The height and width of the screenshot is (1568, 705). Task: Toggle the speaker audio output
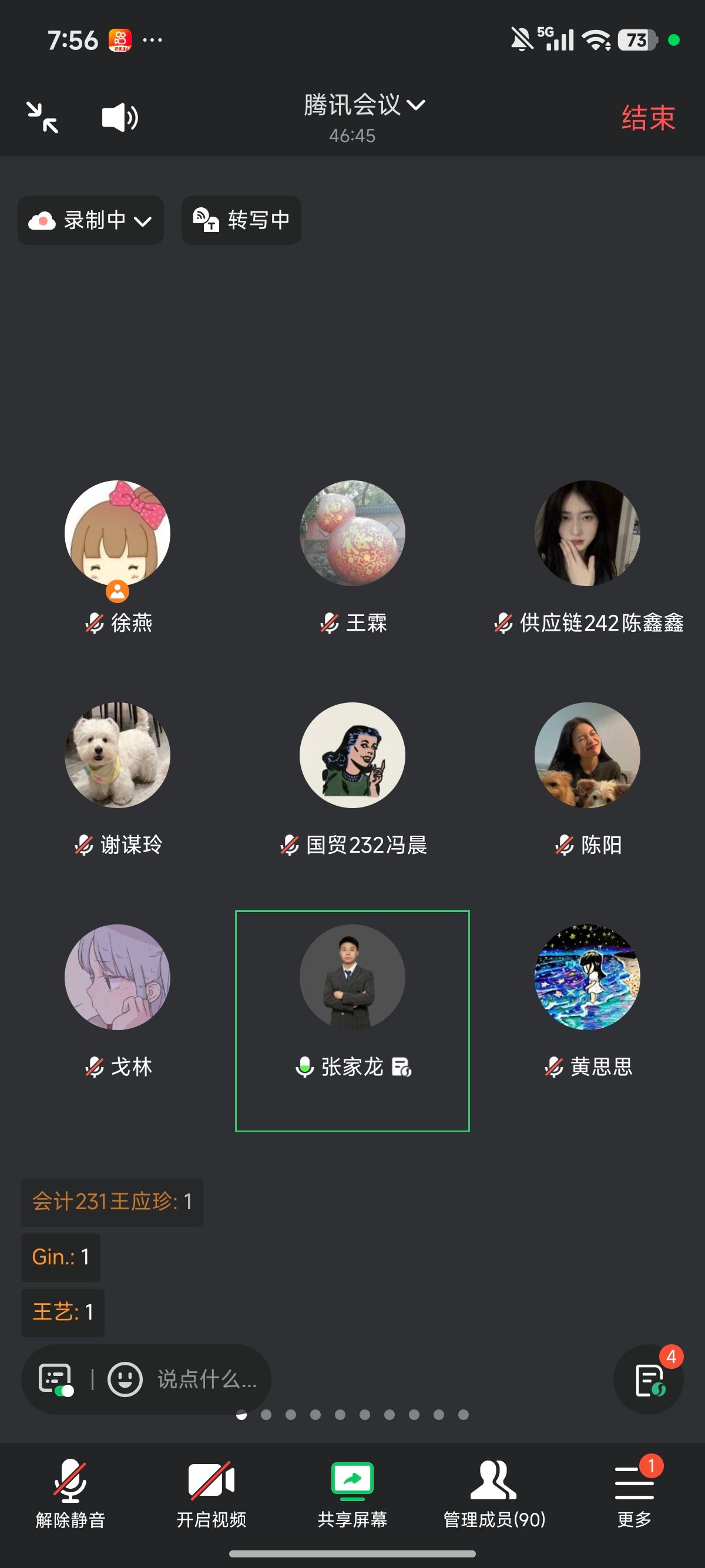(x=119, y=117)
